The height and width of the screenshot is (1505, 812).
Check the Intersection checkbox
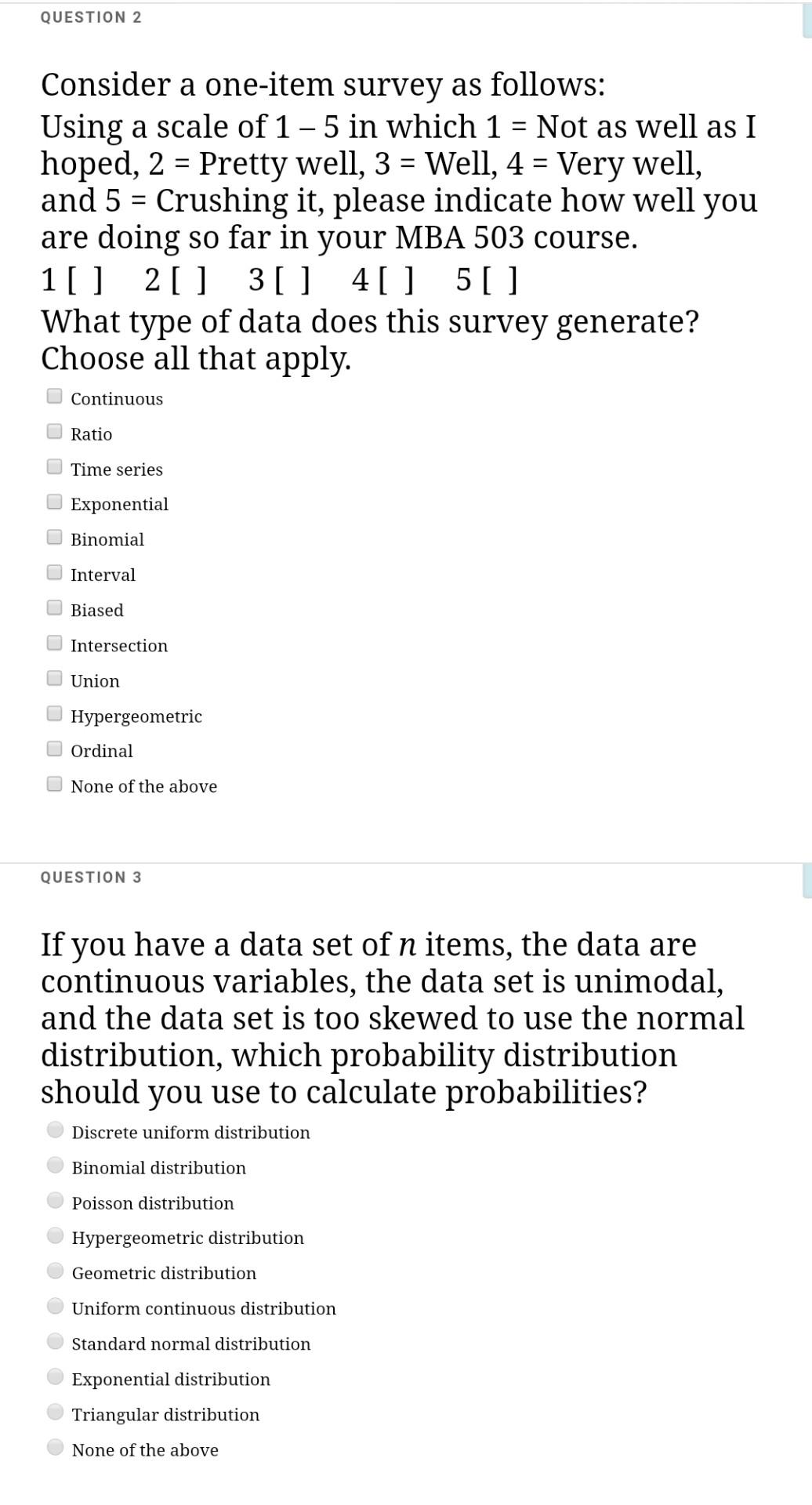54,643
